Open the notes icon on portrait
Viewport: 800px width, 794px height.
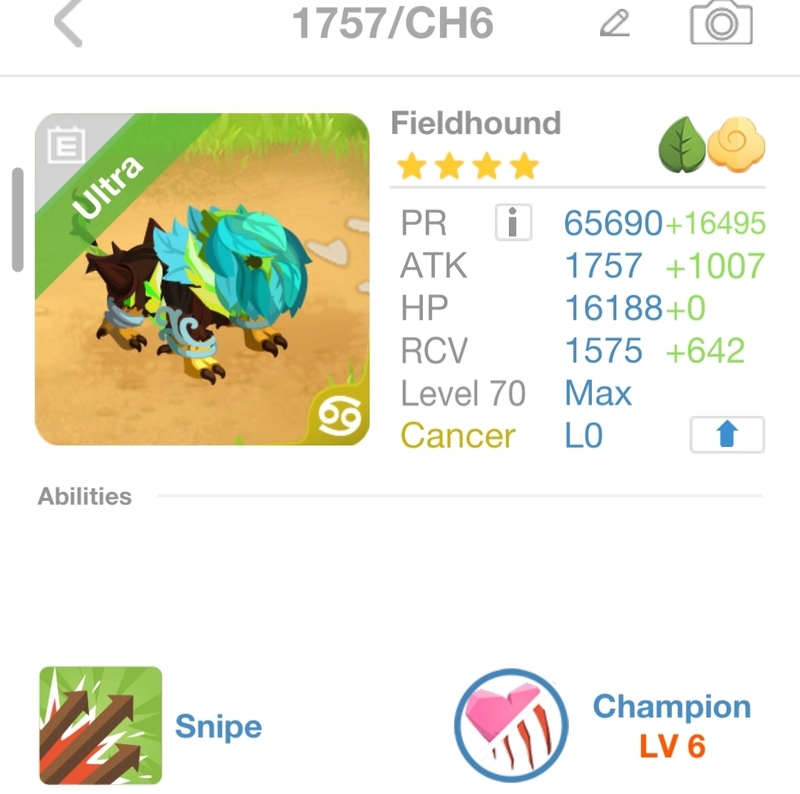[66, 147]
